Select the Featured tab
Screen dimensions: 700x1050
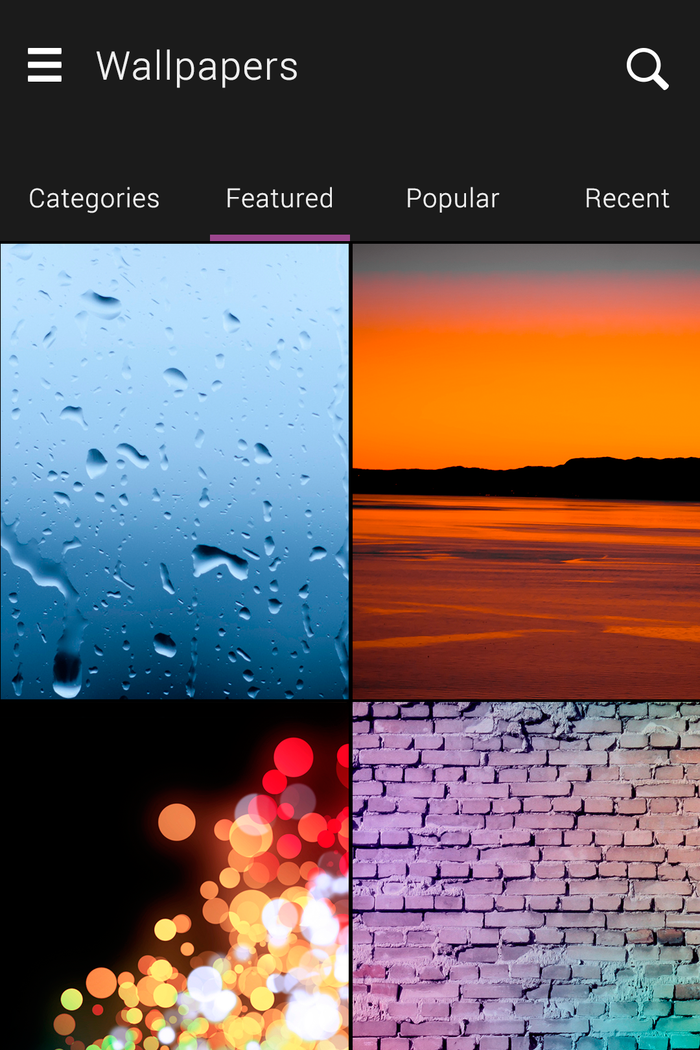point(279,198)
